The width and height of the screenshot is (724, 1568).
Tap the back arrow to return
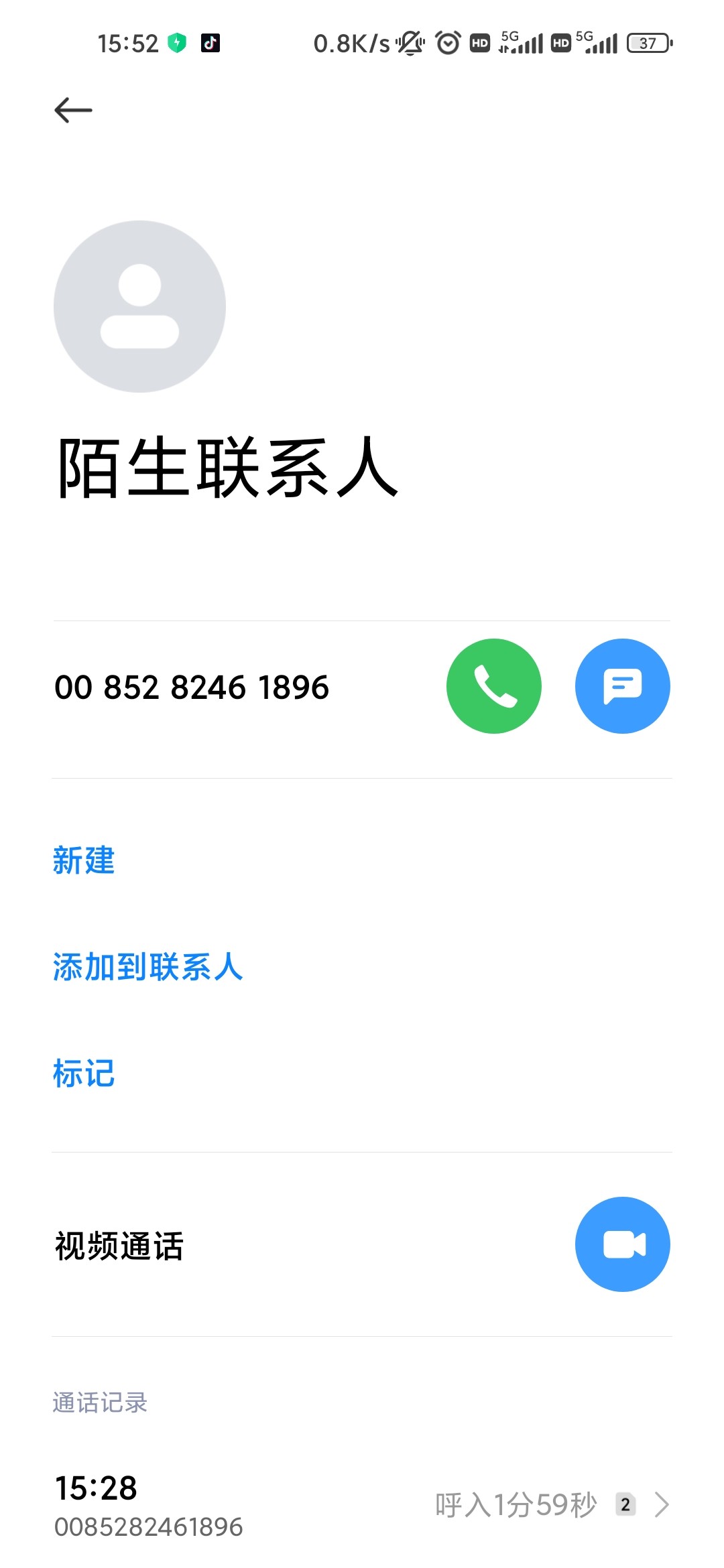pos(72,109)
